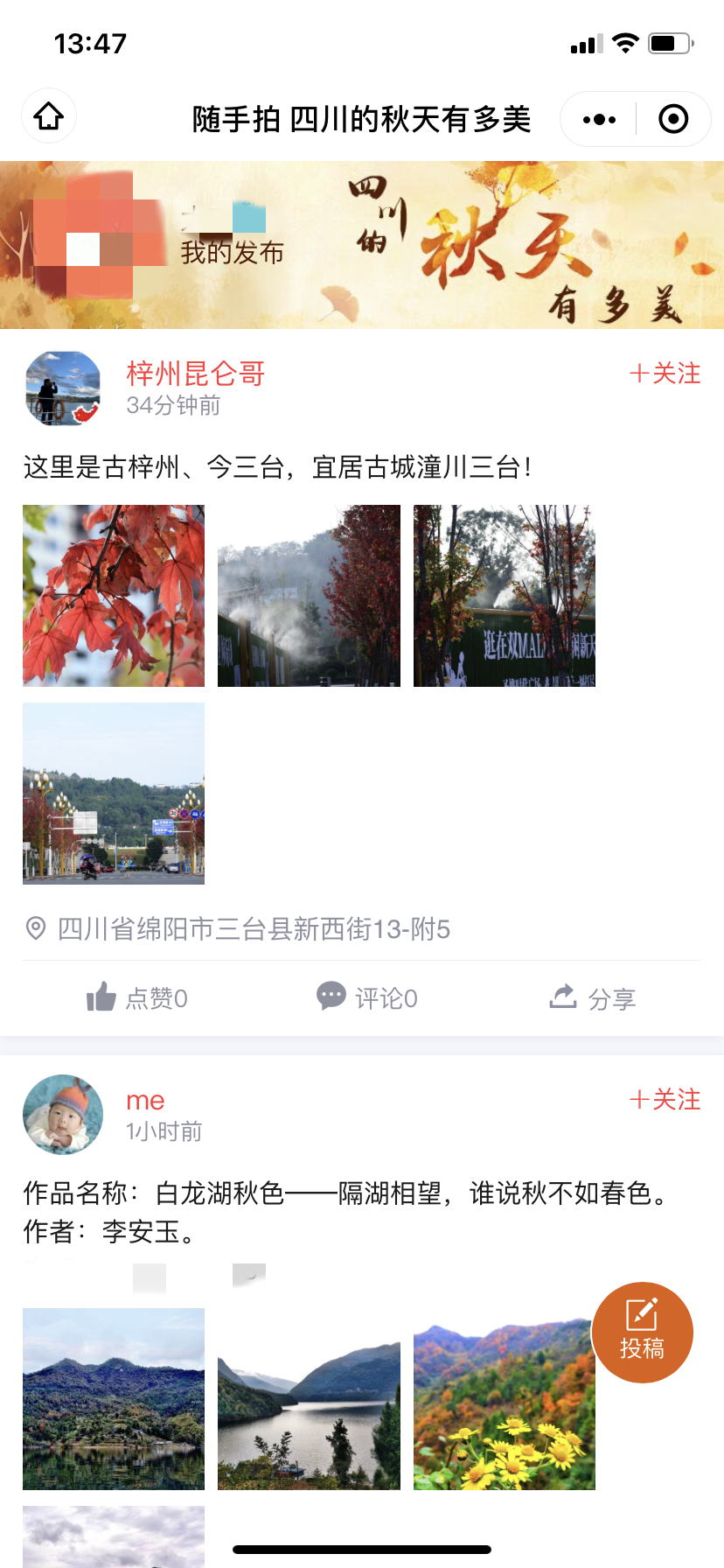This screenshot has width=724, height=1568.
Task: Go to the mini program home icon
Action: click(49, 117)
